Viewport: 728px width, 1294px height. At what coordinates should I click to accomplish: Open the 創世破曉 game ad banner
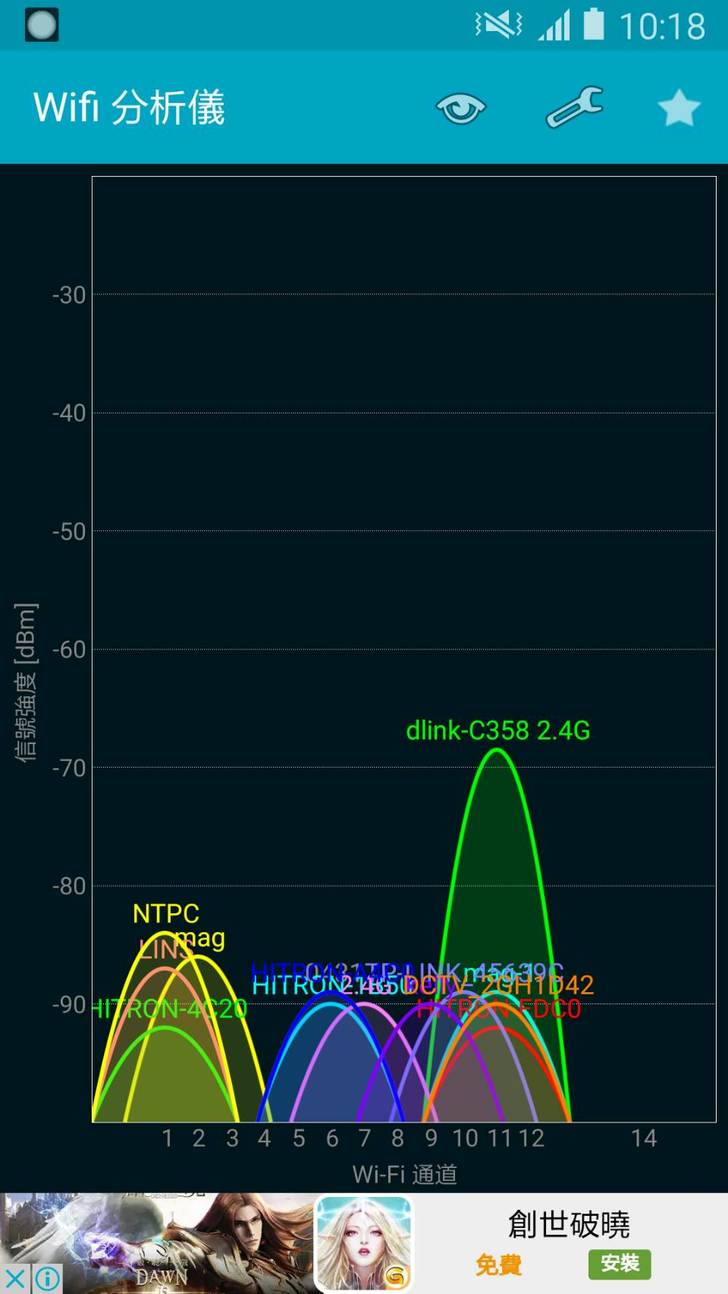click(x=568, y=1224)
